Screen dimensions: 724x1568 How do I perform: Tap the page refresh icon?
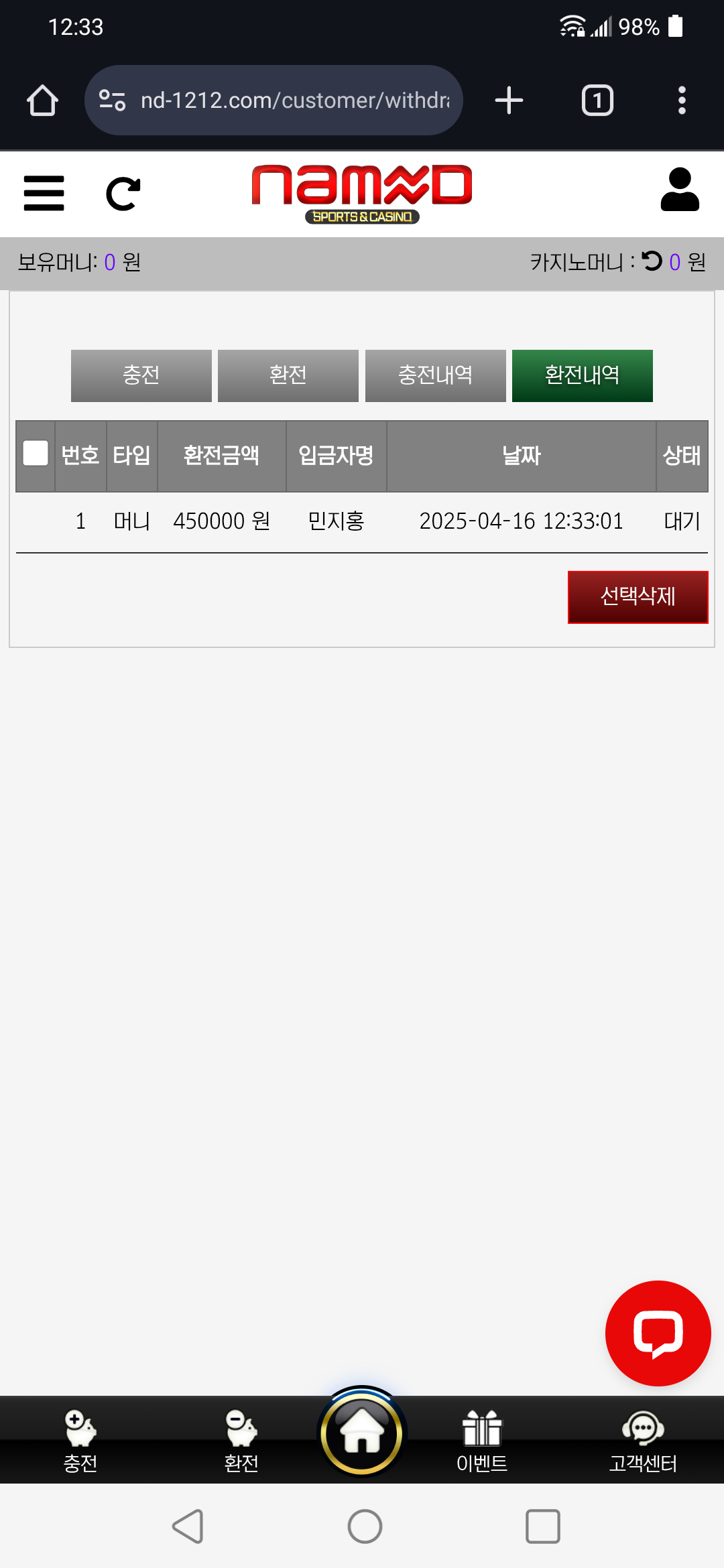(123, 194)
